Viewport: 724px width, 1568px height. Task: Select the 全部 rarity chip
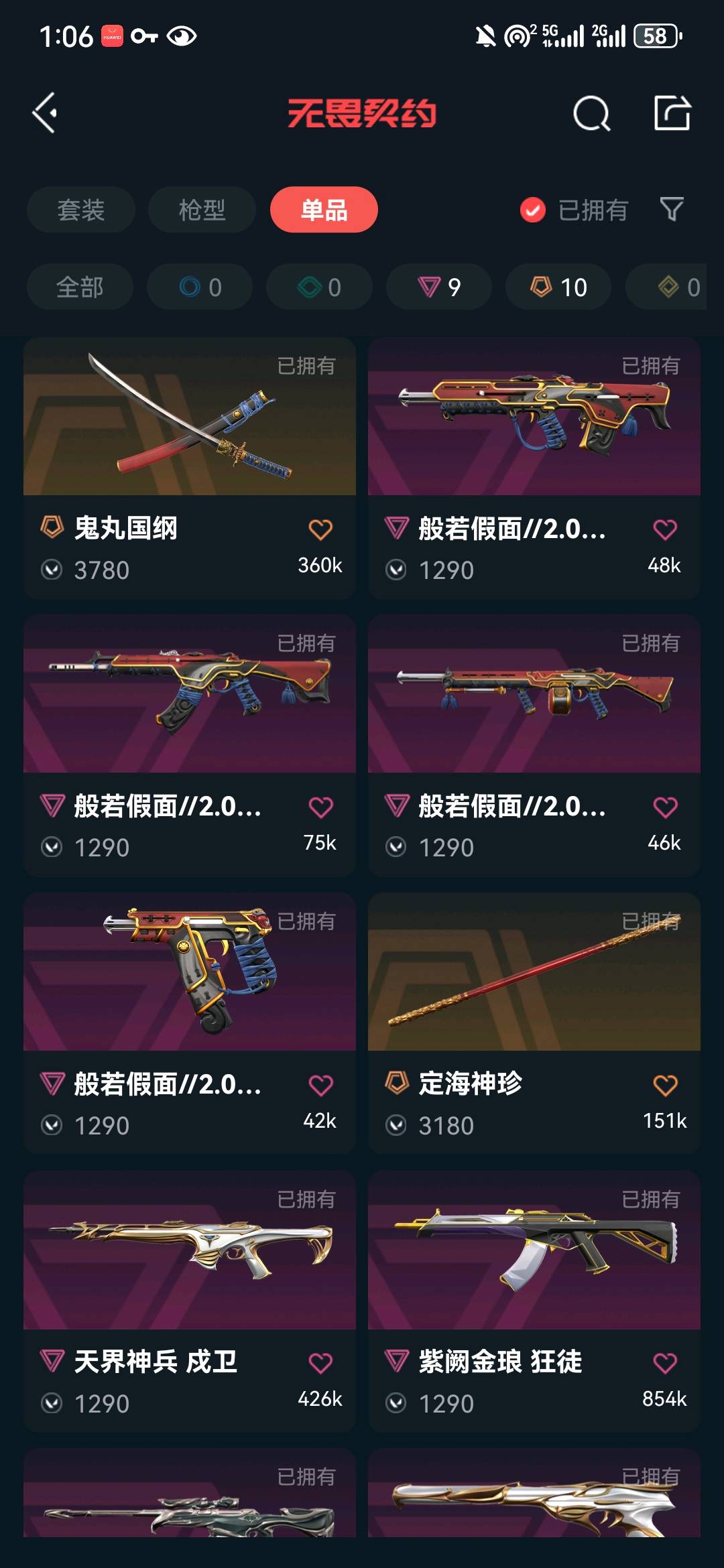tap(80, 287)
